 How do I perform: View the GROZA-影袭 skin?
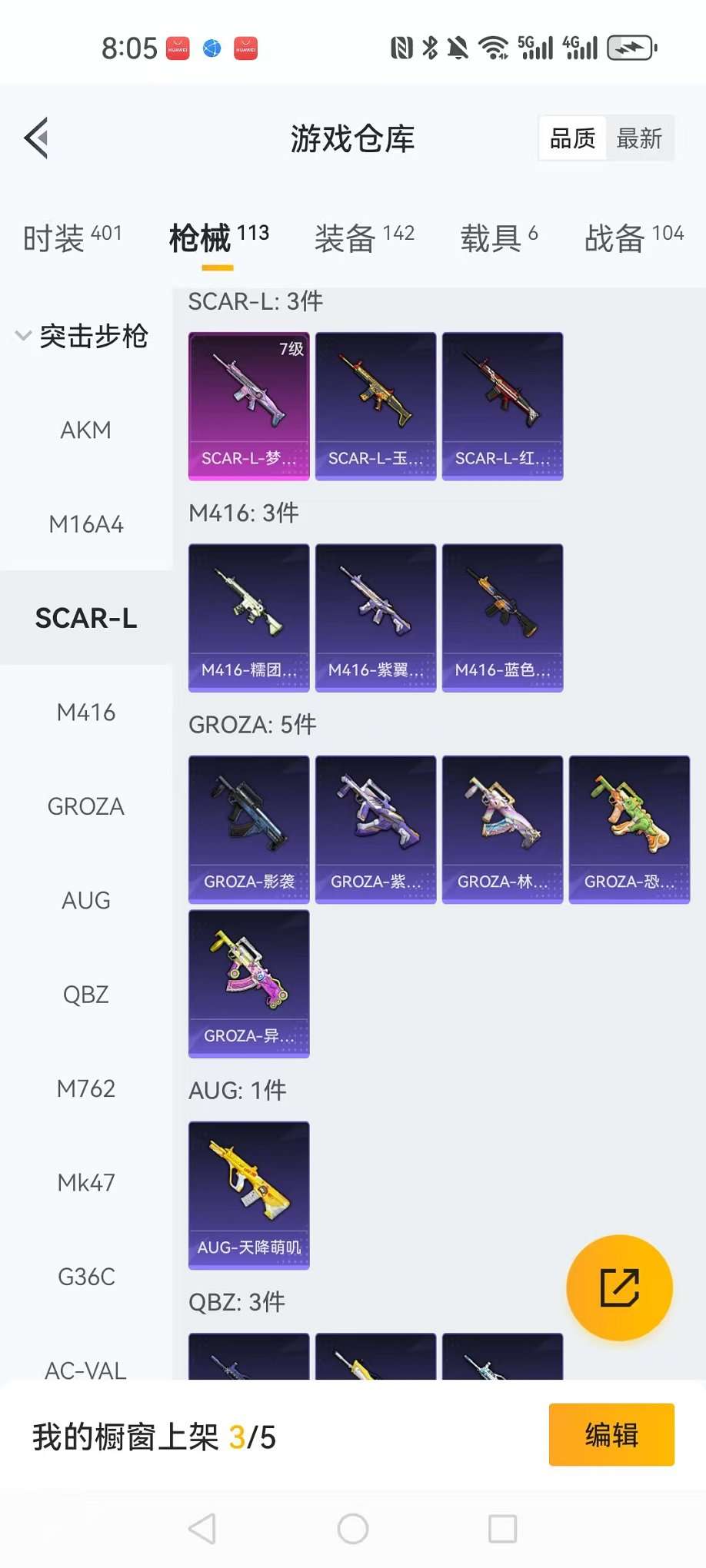(x=249, y=829)
